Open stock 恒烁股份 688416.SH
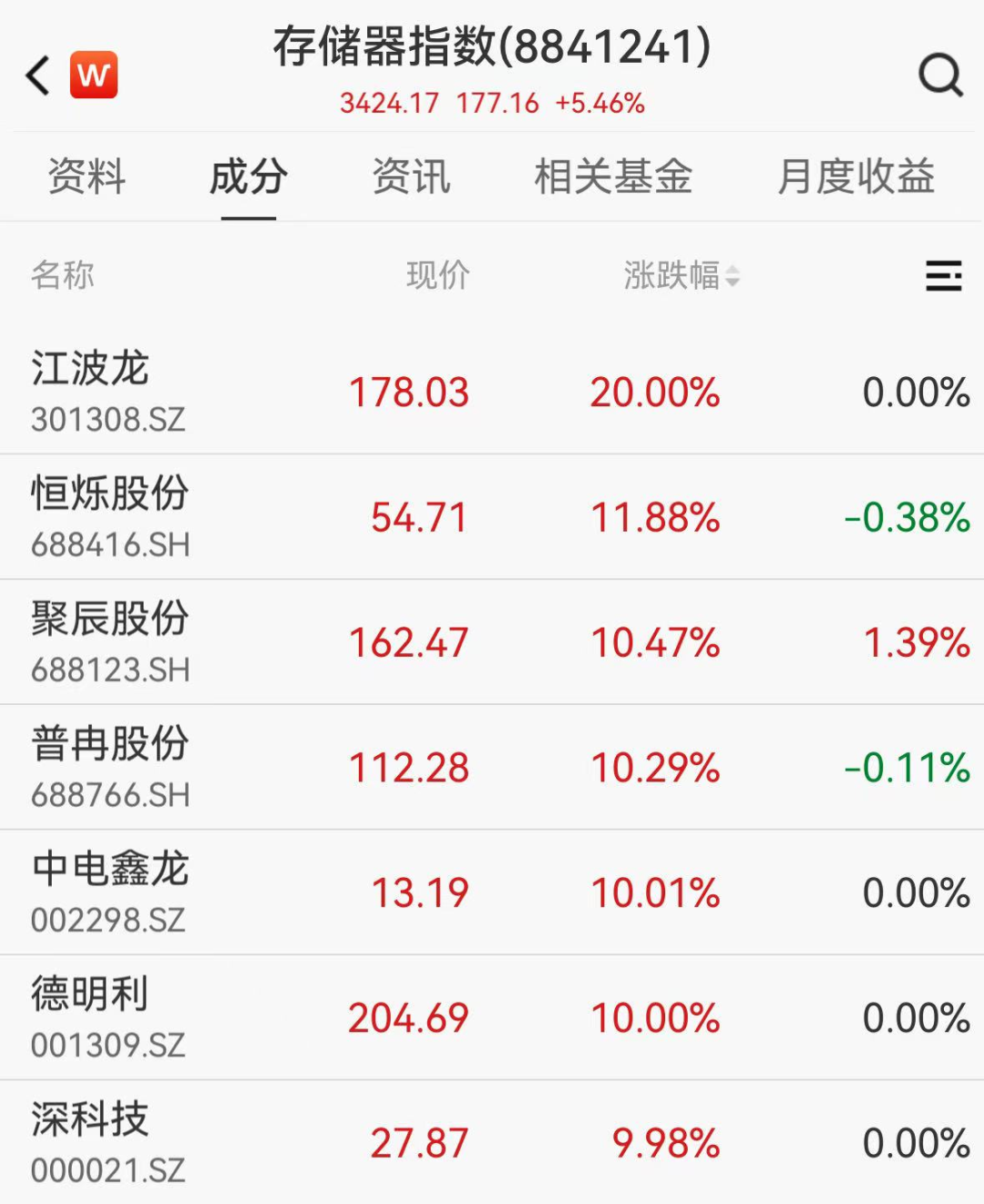Image resolution: width=984 pixels, height=1204 pixels. click(x=109, y=516)
